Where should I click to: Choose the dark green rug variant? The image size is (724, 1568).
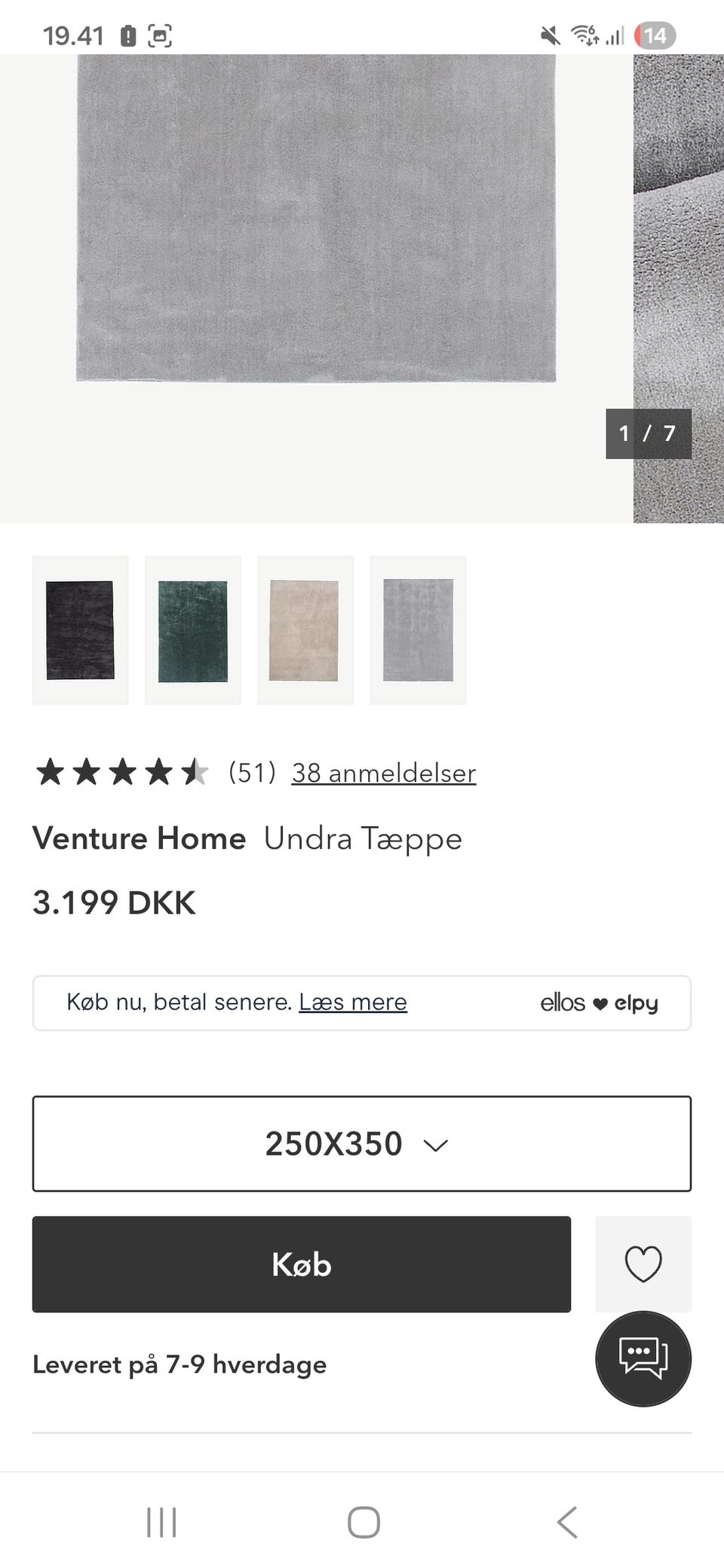coord(192,630)
